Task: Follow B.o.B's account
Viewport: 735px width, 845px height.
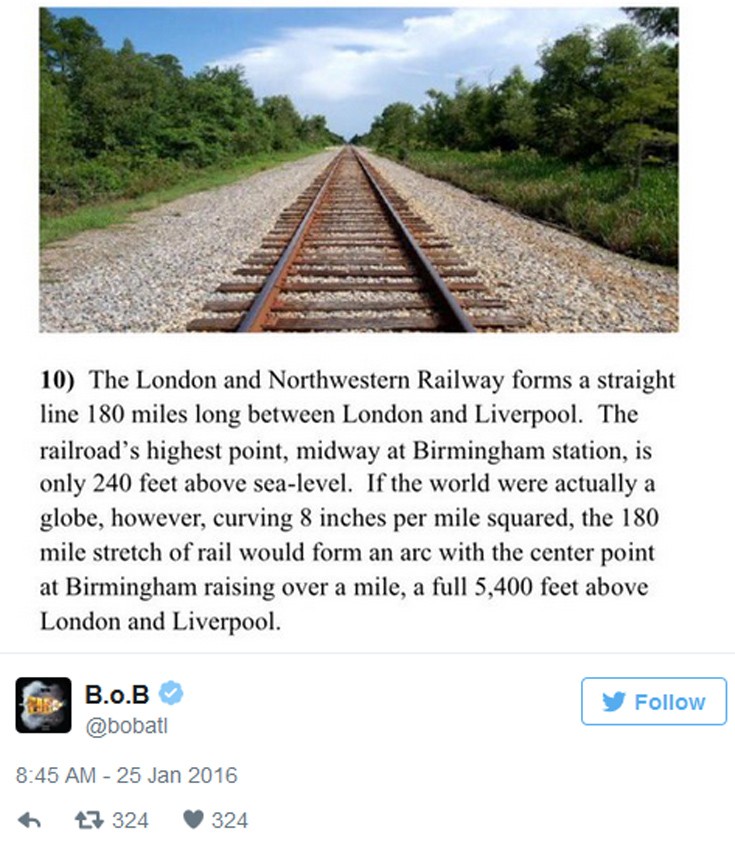Action: coord(656,701)
